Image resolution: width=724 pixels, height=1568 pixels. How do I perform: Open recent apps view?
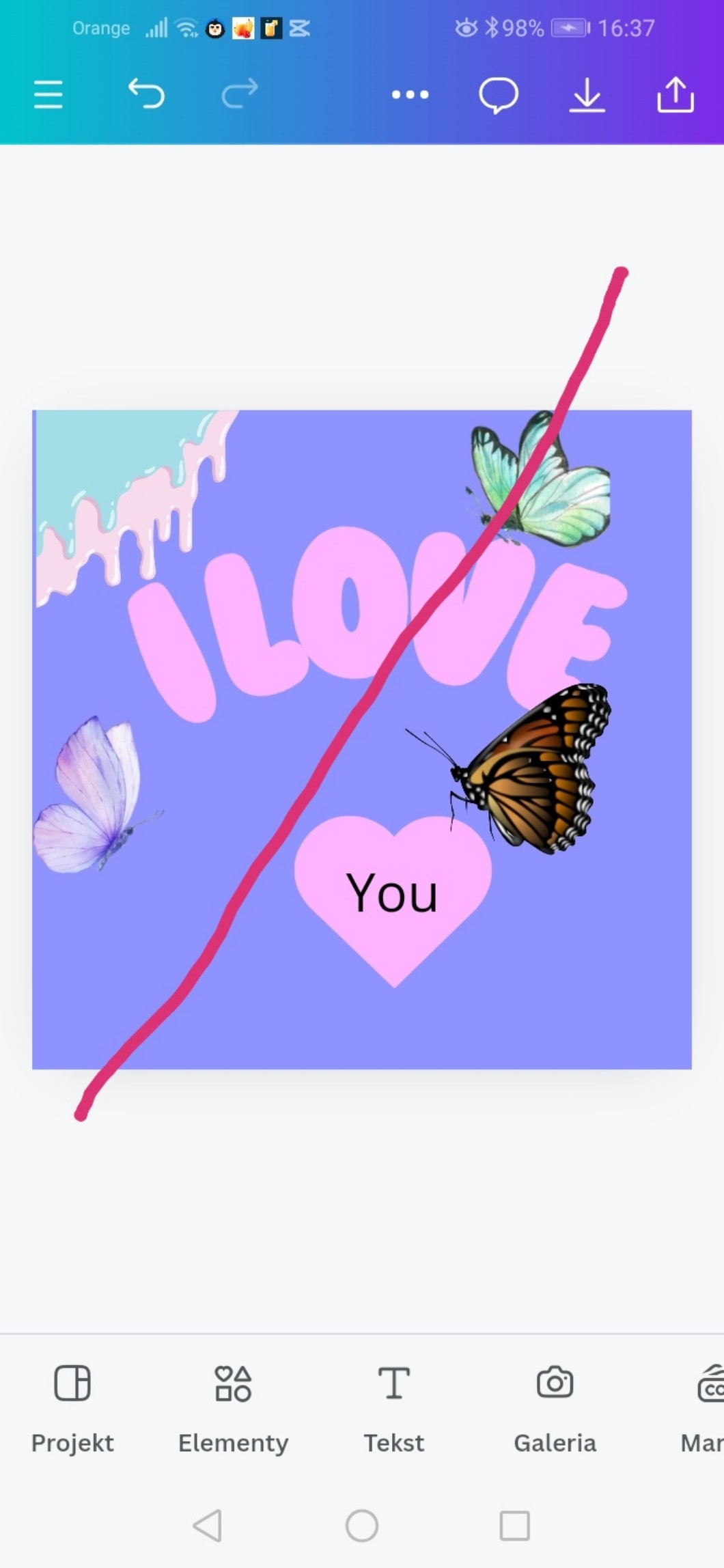click(514, 1525)
